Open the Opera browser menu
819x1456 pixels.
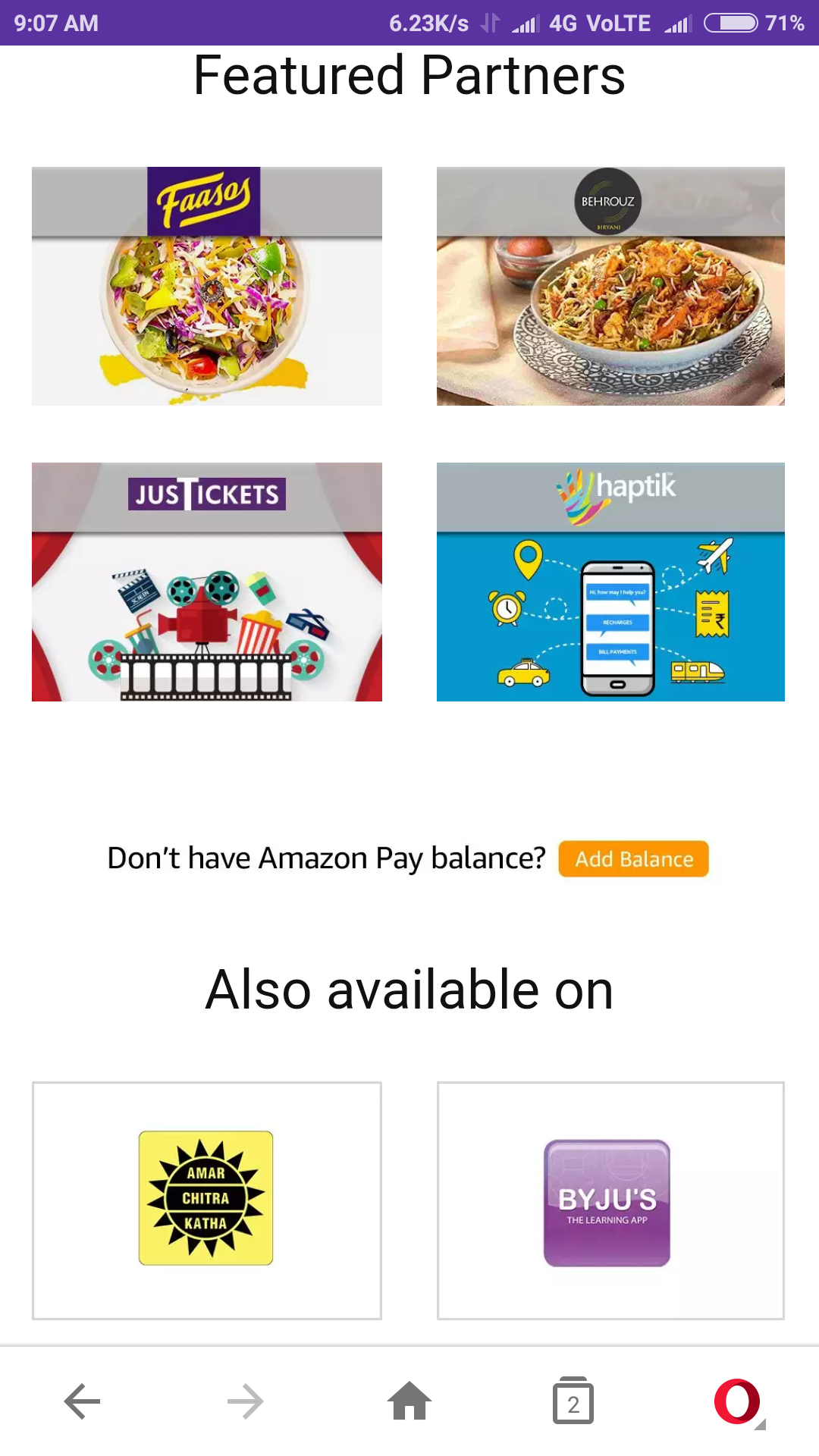737,1401
